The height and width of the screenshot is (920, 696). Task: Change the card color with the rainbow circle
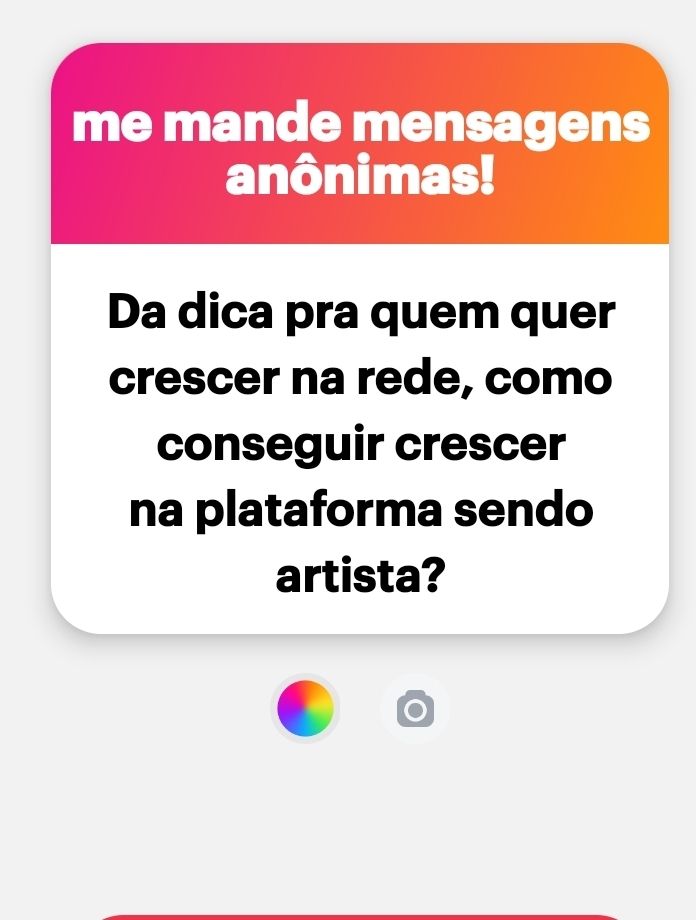(x=305, y=709)
